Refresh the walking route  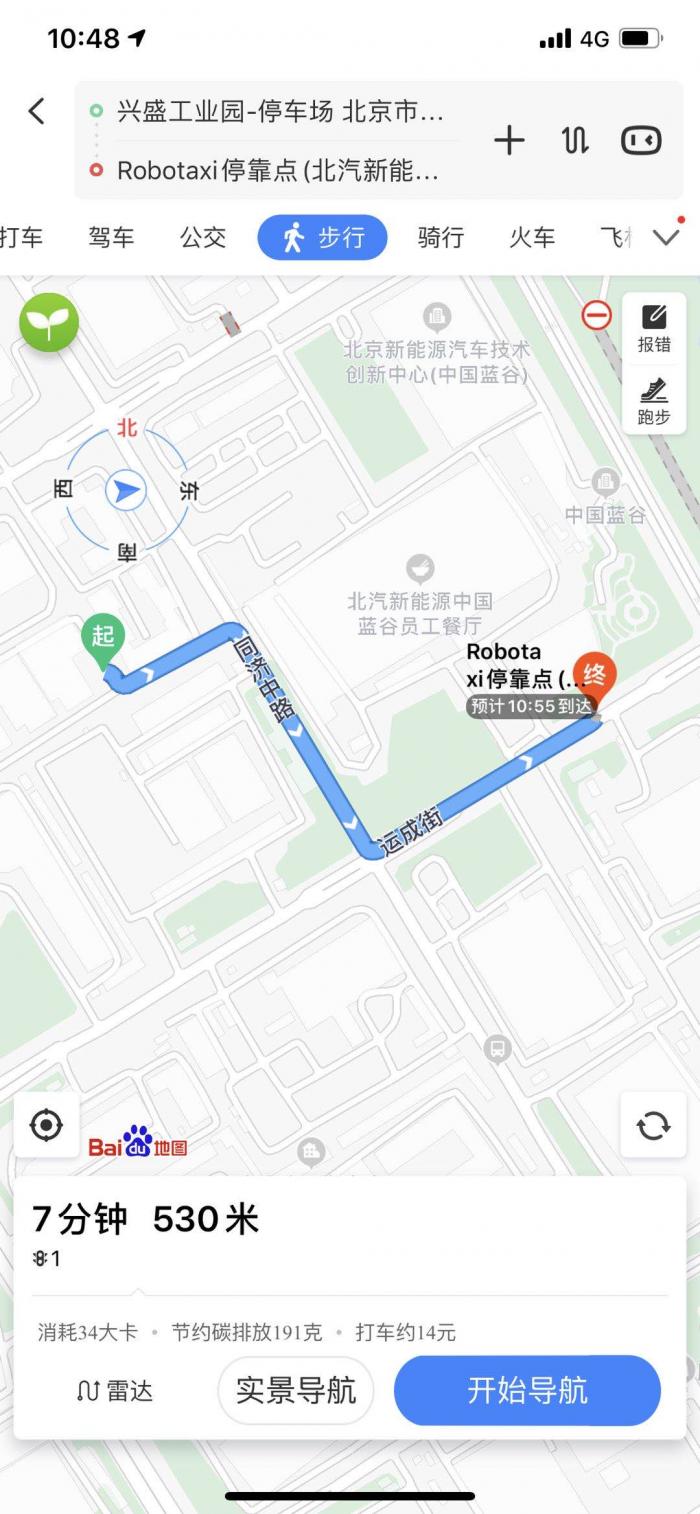pos(653,1125)
